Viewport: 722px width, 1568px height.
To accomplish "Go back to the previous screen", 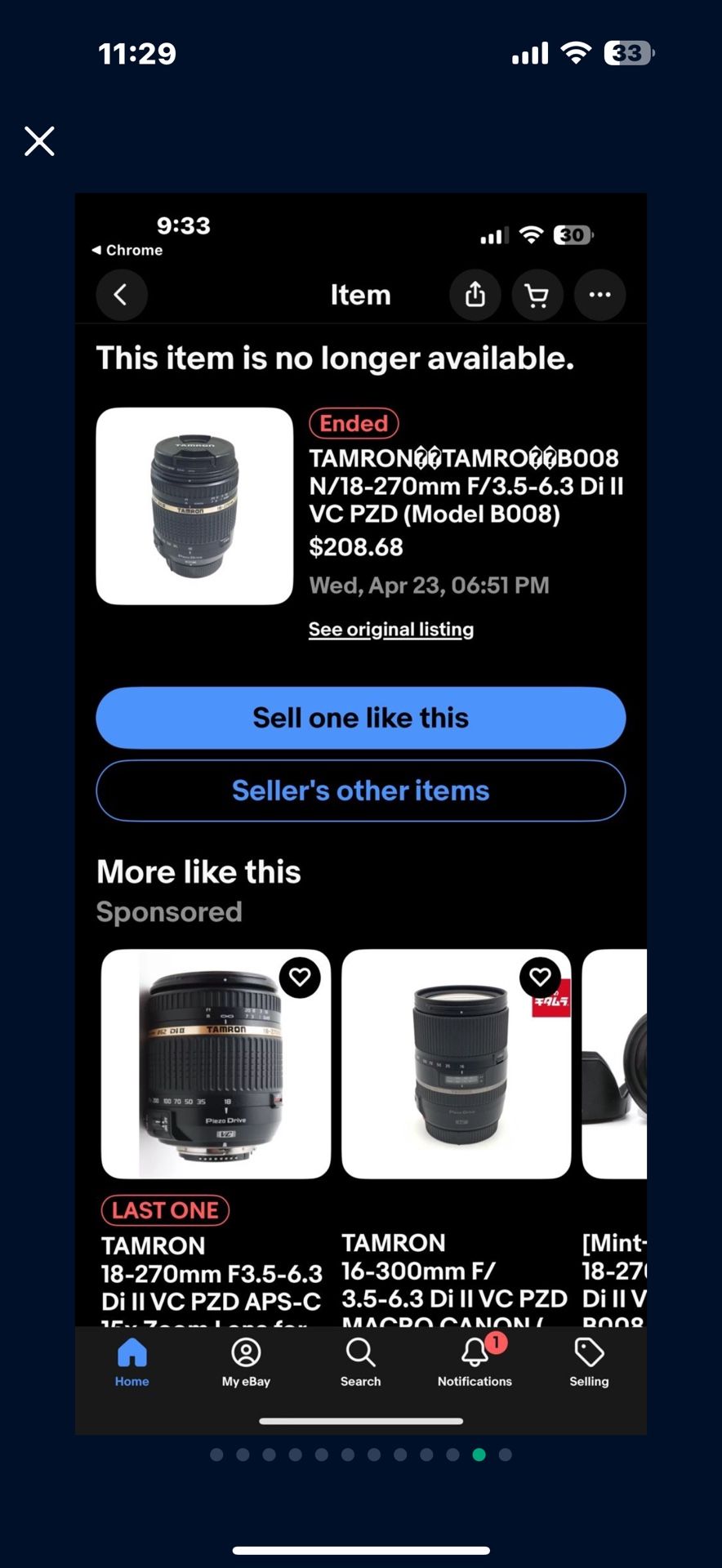I will point(122,295).
